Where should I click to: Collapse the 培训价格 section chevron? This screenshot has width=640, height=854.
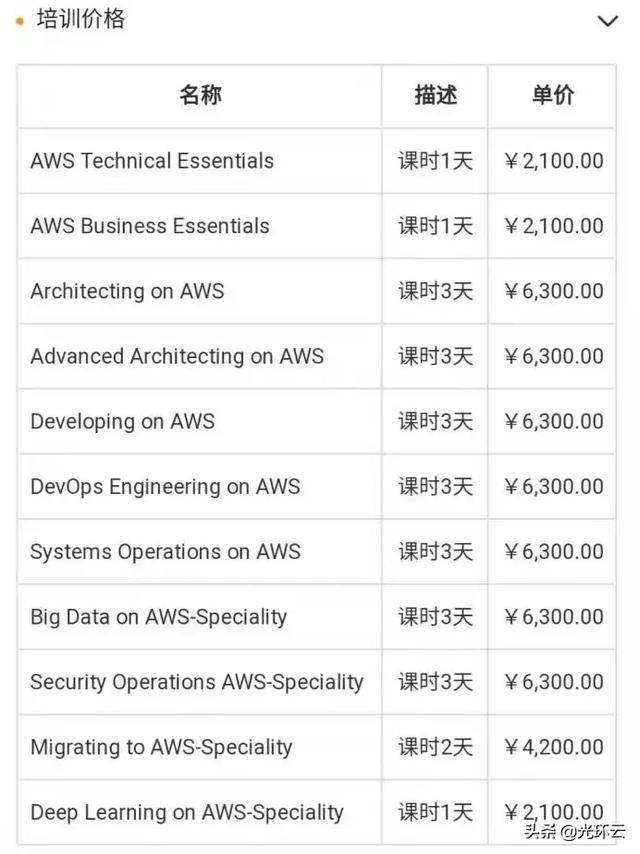607,21
